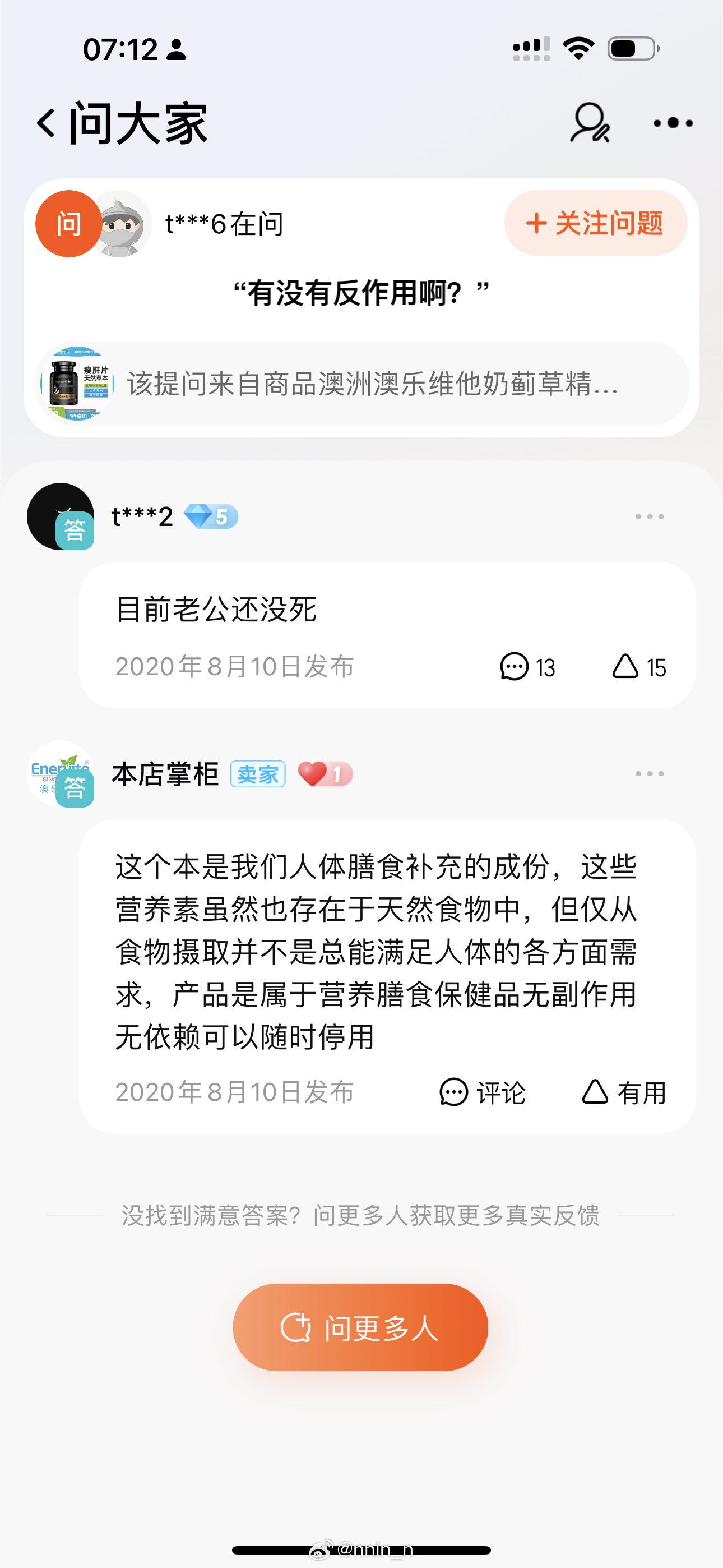This screenshot has height=1568, width=723.
Task: Open t***2's profile avatar
Action: 59,516
